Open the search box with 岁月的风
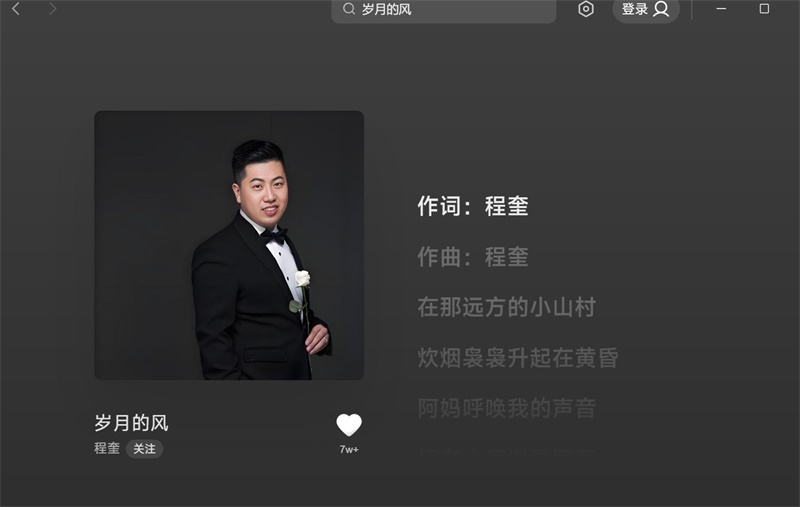 [443, 9]
